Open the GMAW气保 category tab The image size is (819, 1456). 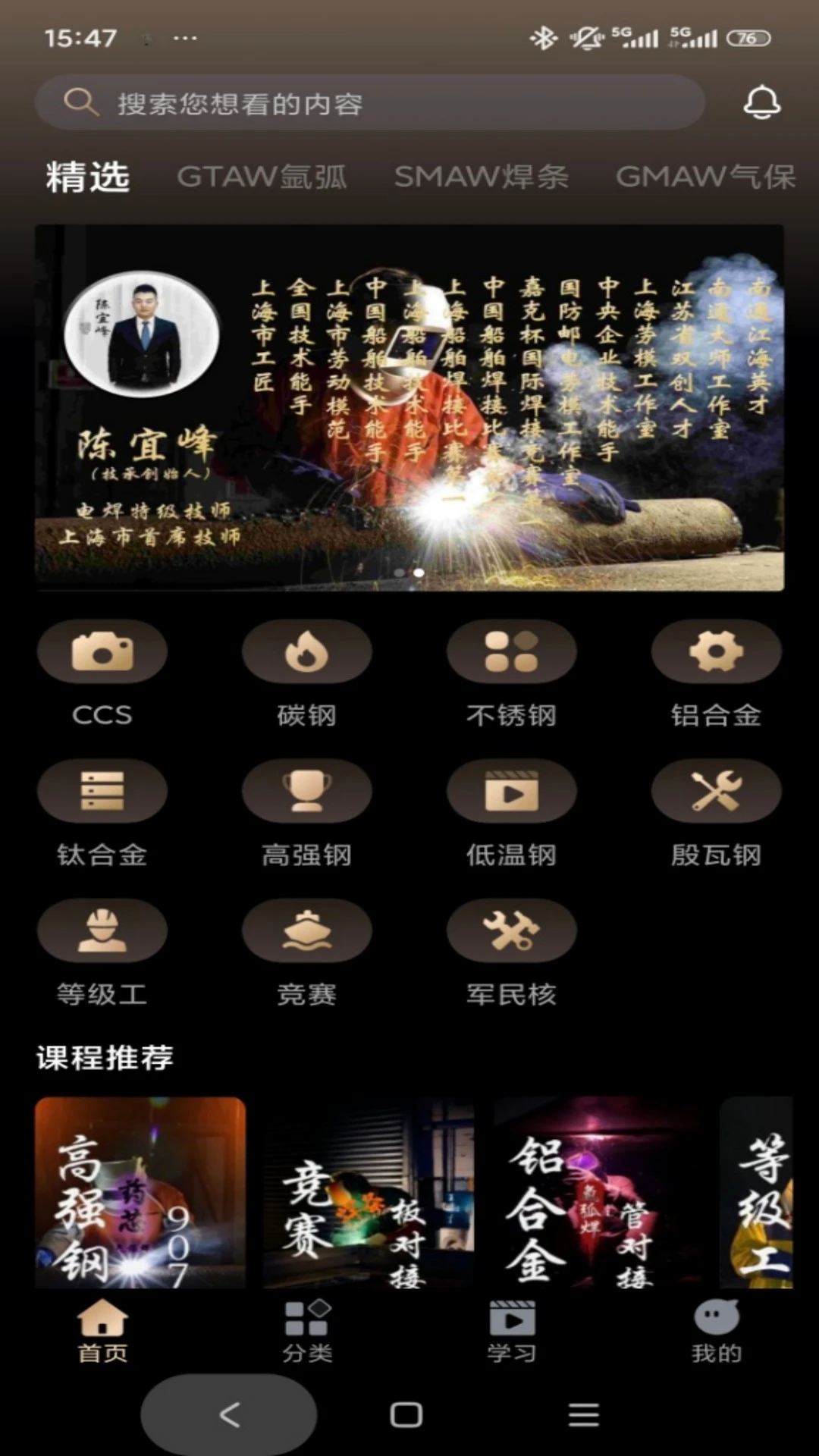coord(705,176)
